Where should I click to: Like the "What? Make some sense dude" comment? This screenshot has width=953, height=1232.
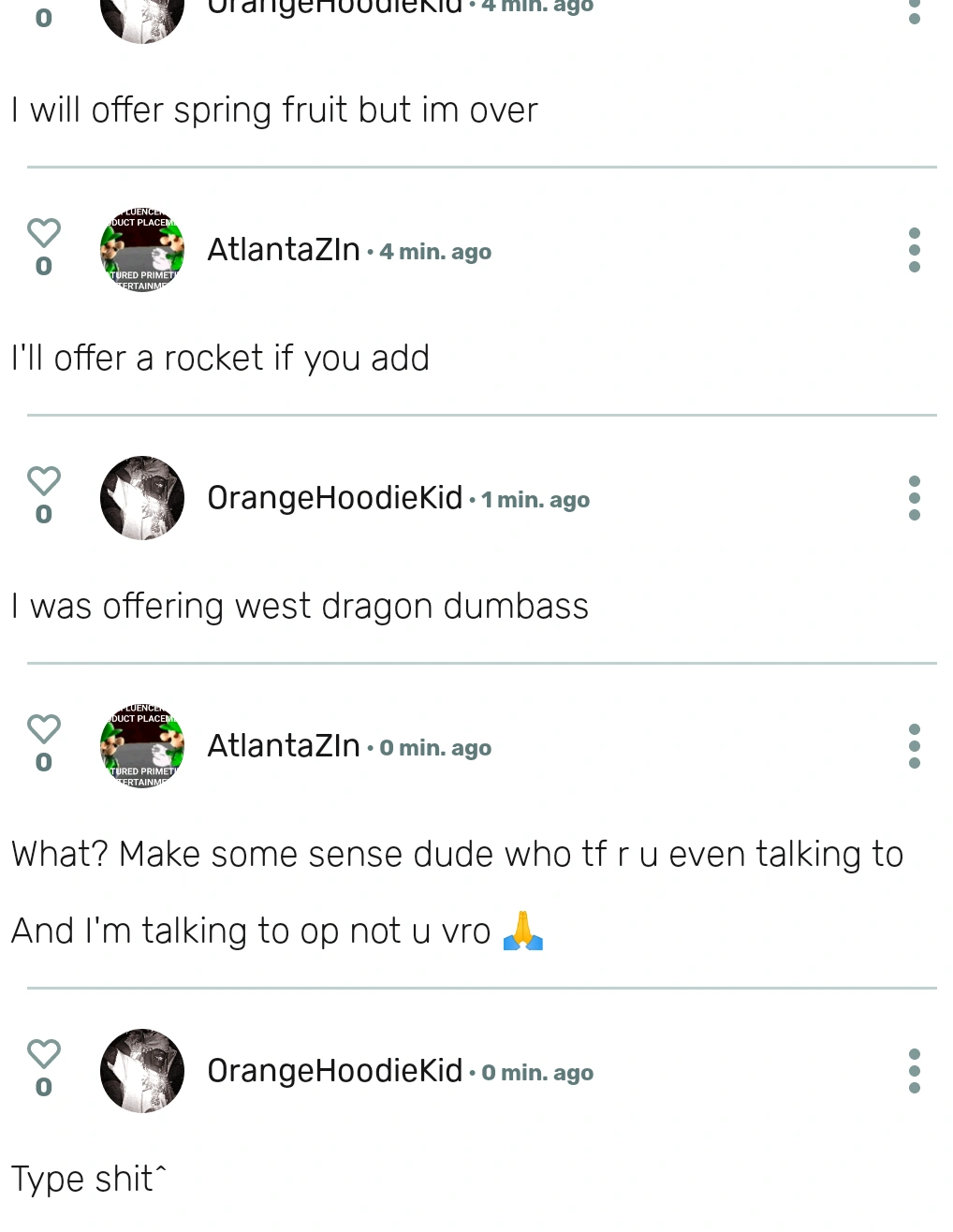(43, 729)
